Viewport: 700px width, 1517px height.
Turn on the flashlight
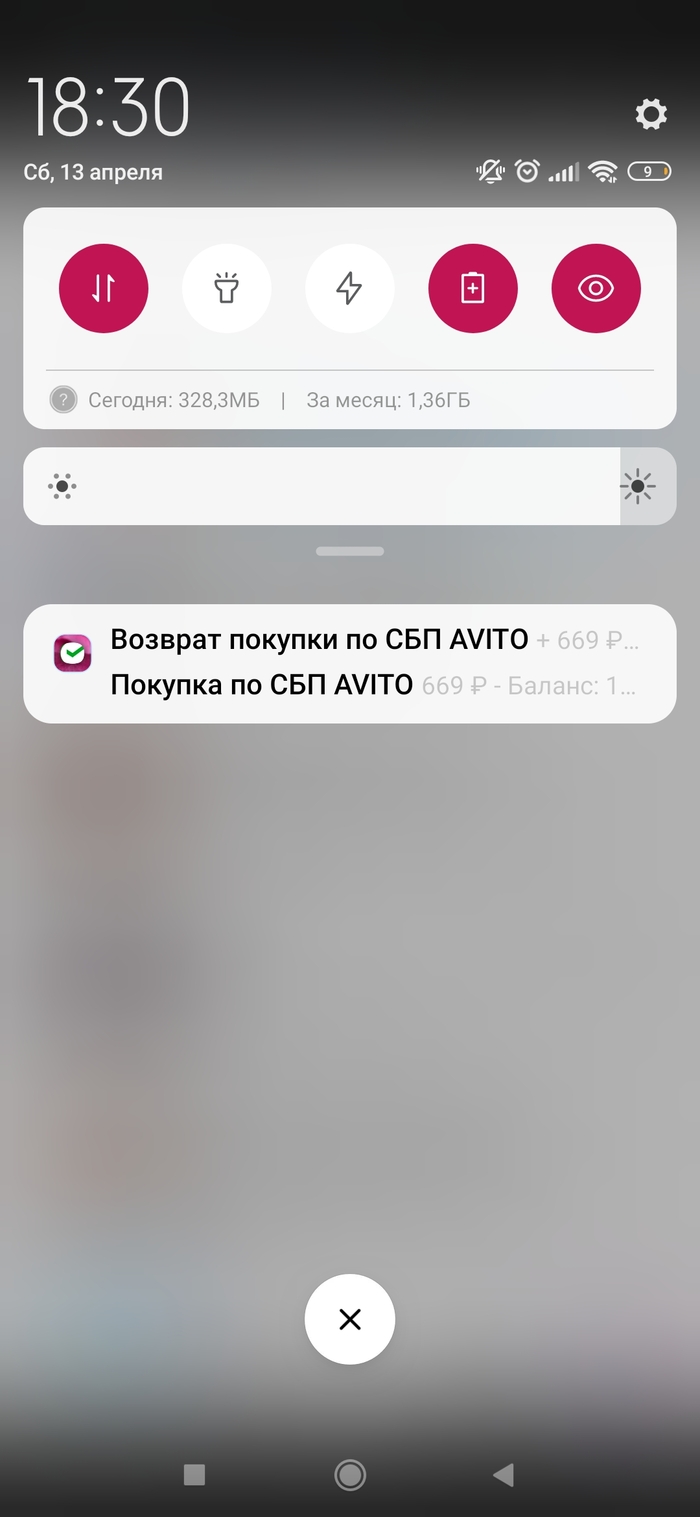click(226, 288)
